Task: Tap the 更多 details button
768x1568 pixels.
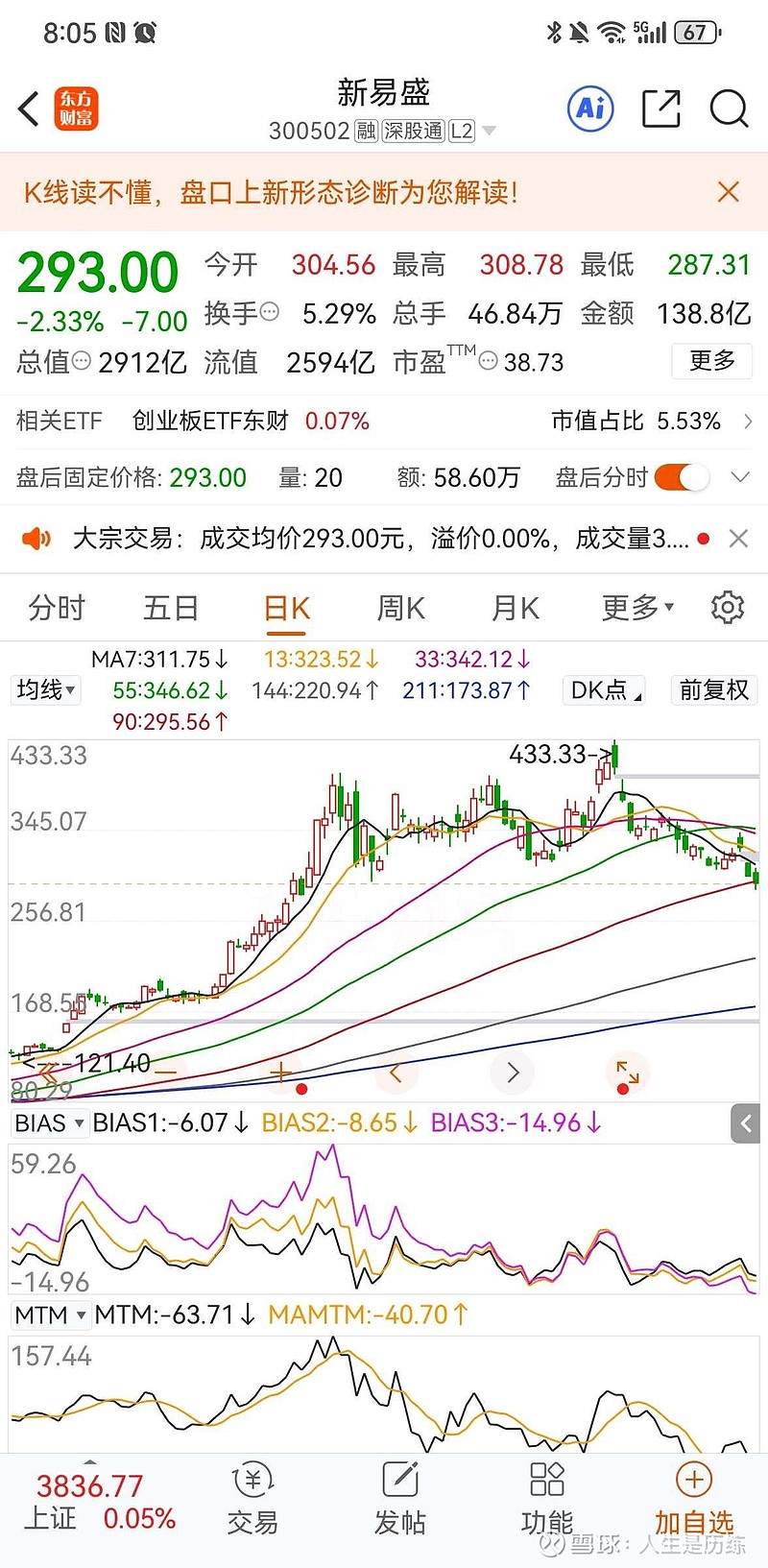Action: point(711,362)
